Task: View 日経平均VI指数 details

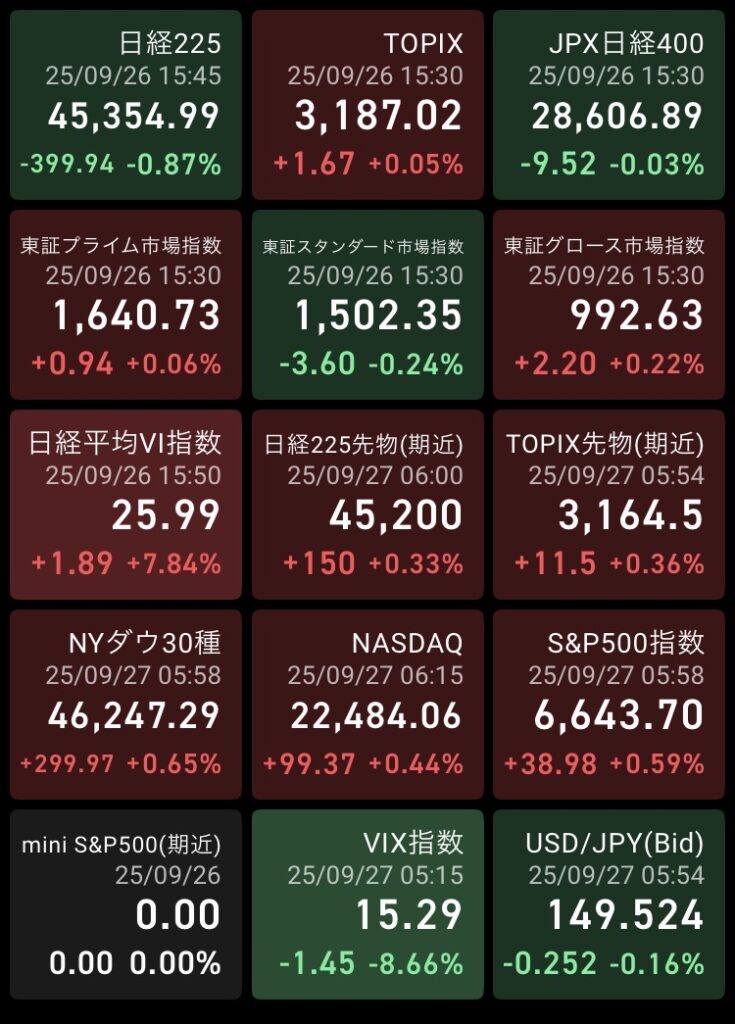Action: [126, 504]
